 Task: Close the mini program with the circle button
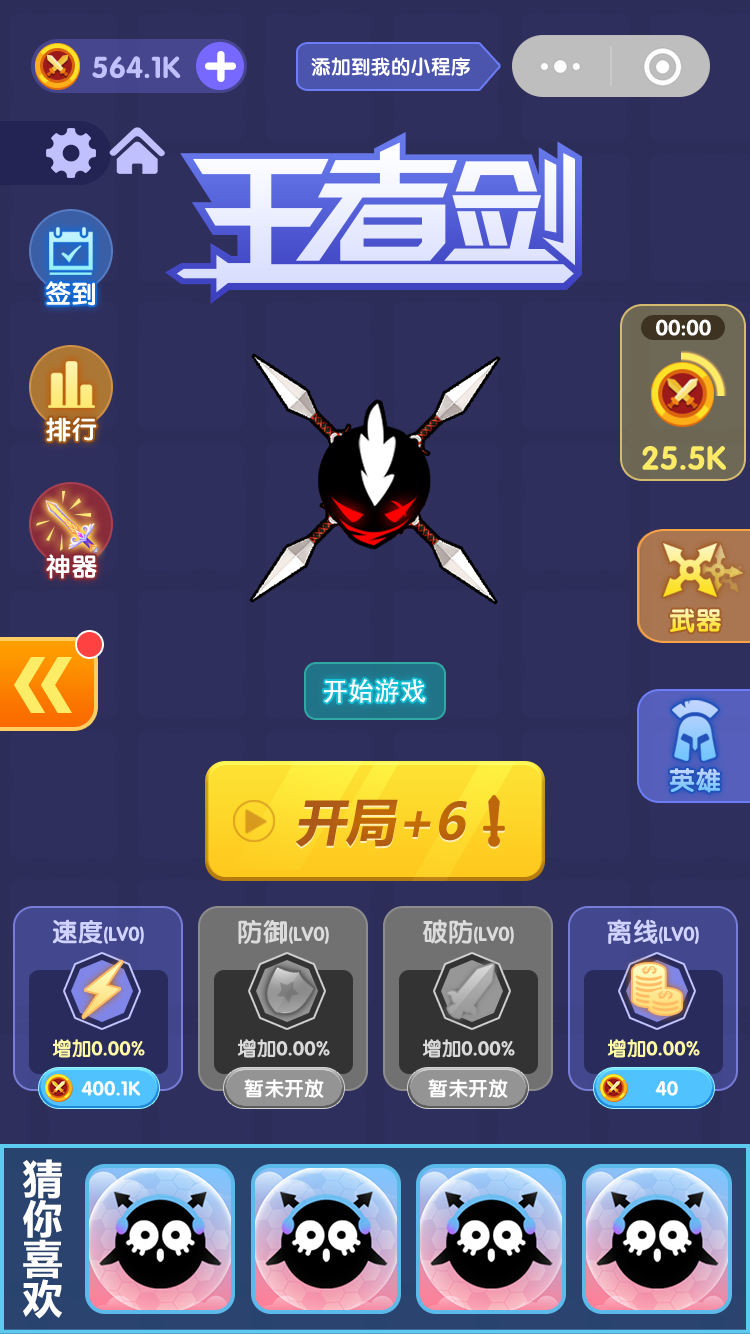pyautogui.click(x=662, y=67)
